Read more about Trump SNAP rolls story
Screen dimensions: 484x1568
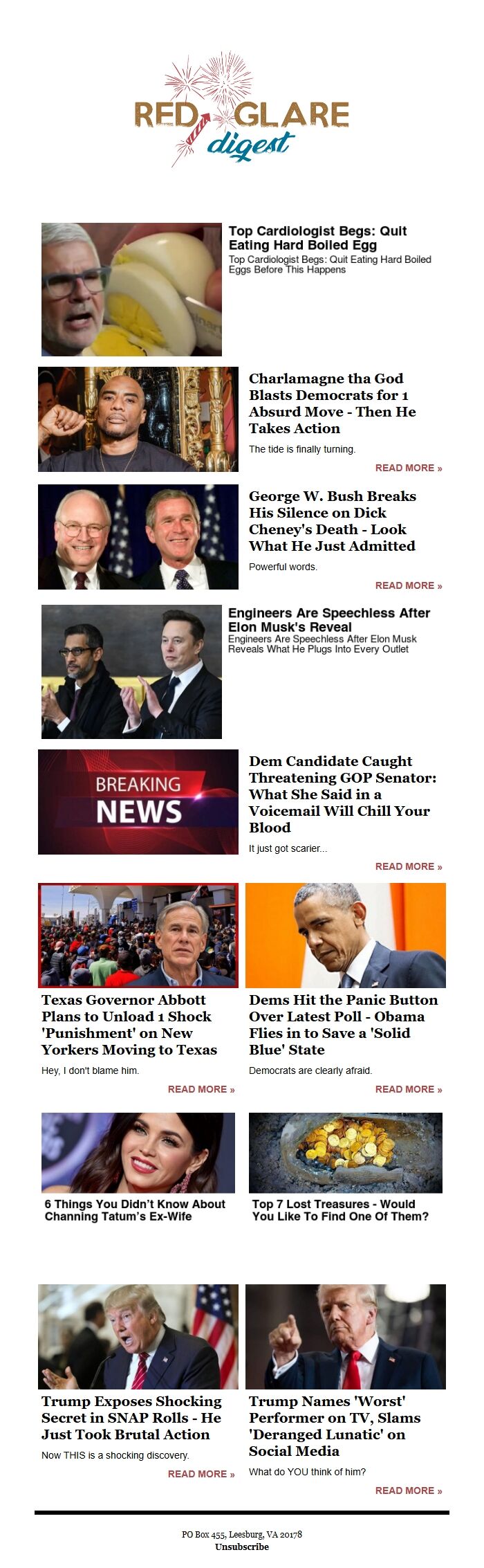(x=201, y=1475)
